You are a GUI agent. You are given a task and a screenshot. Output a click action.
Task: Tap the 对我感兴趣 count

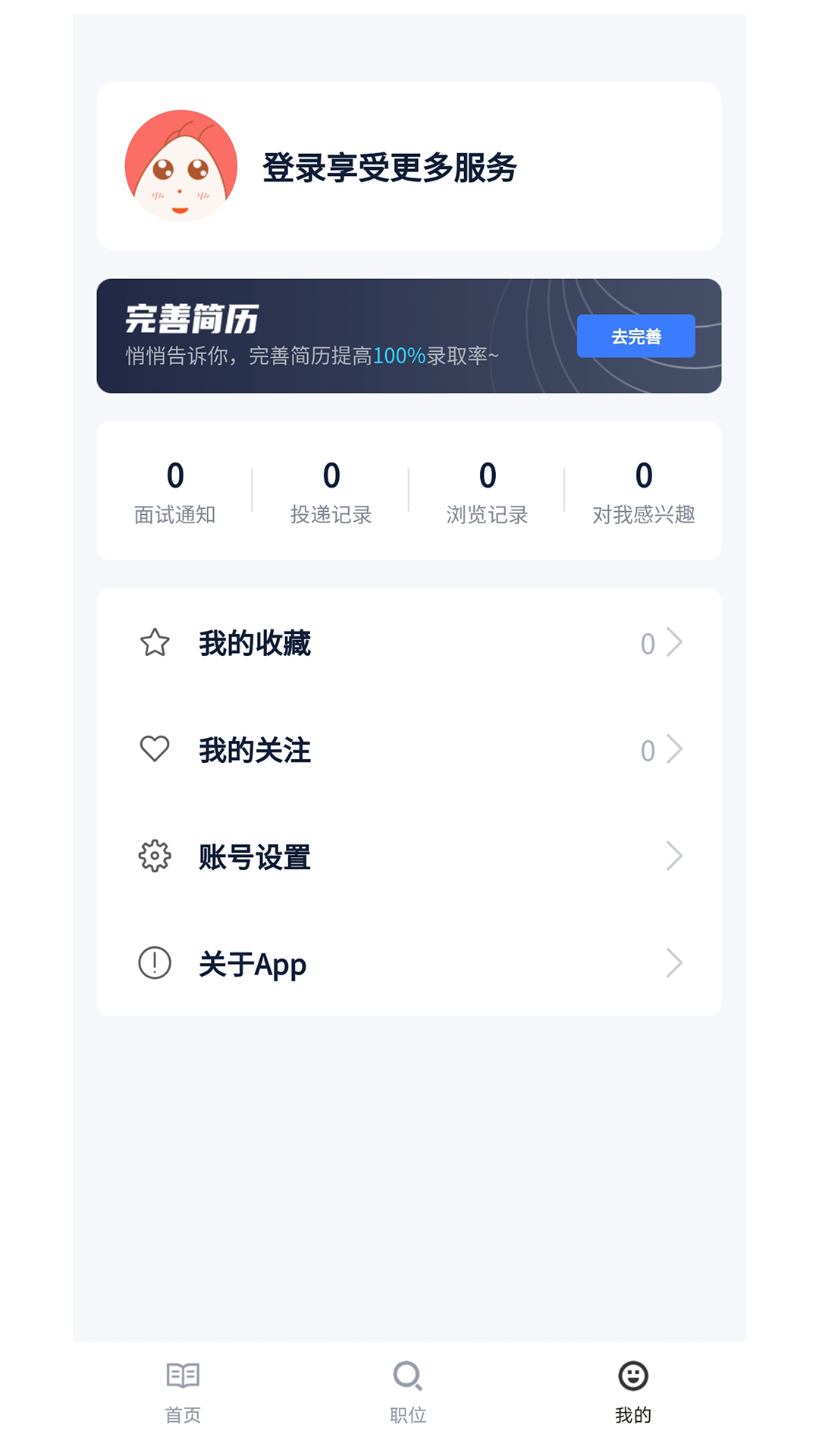643,491
